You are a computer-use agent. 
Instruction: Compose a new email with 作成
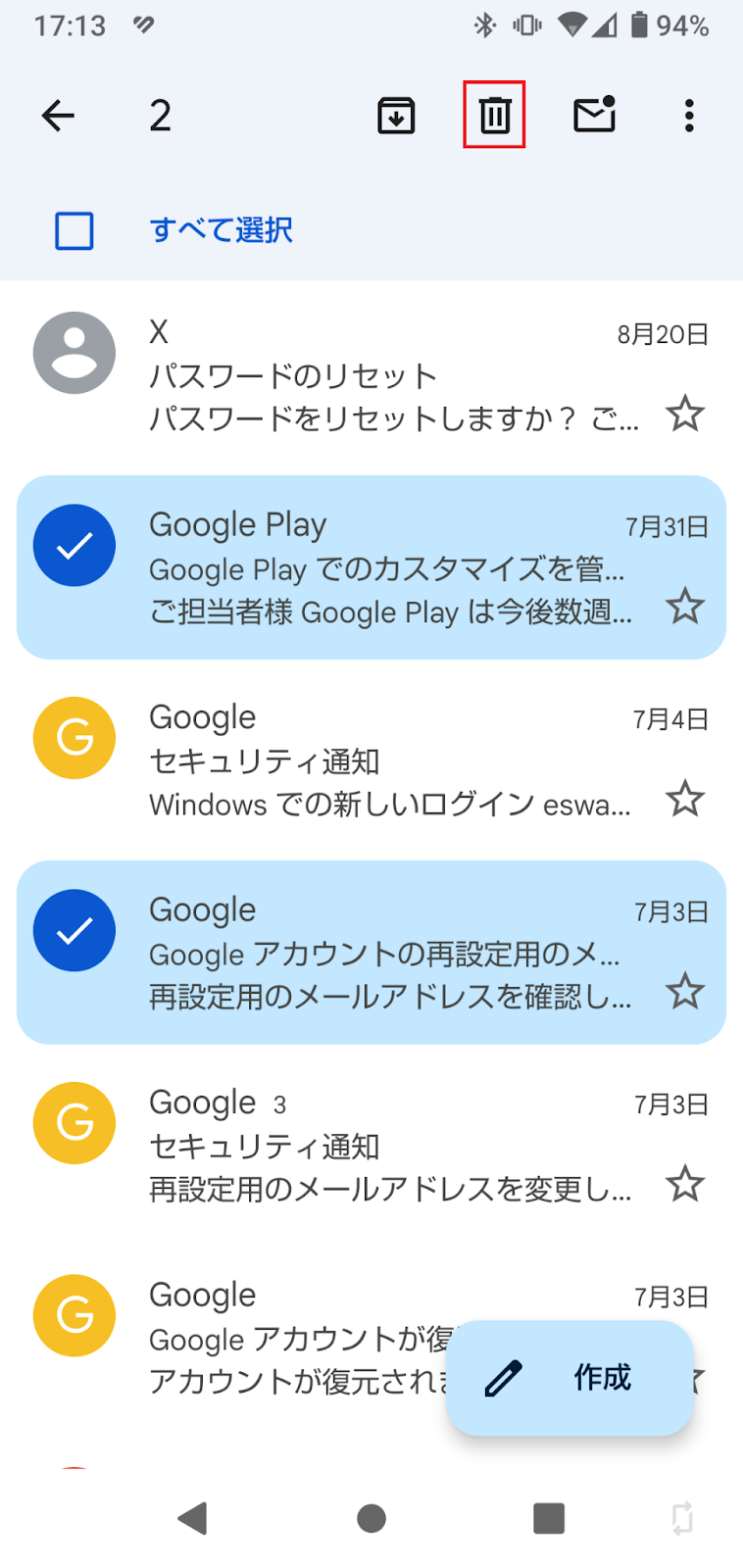[x=570, y=1377]
